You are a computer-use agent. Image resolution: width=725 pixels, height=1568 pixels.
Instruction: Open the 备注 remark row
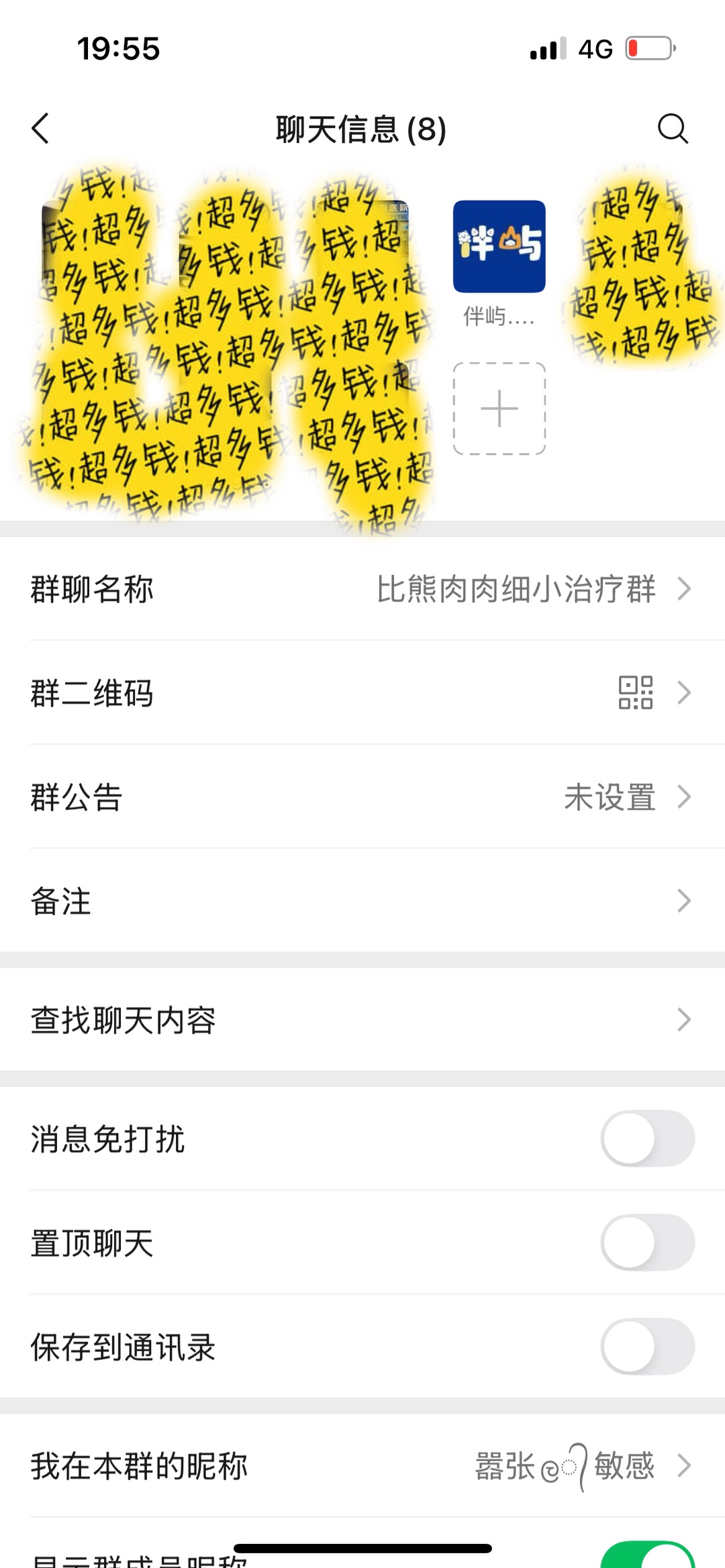pyautogui.click(x=362, y=900)
